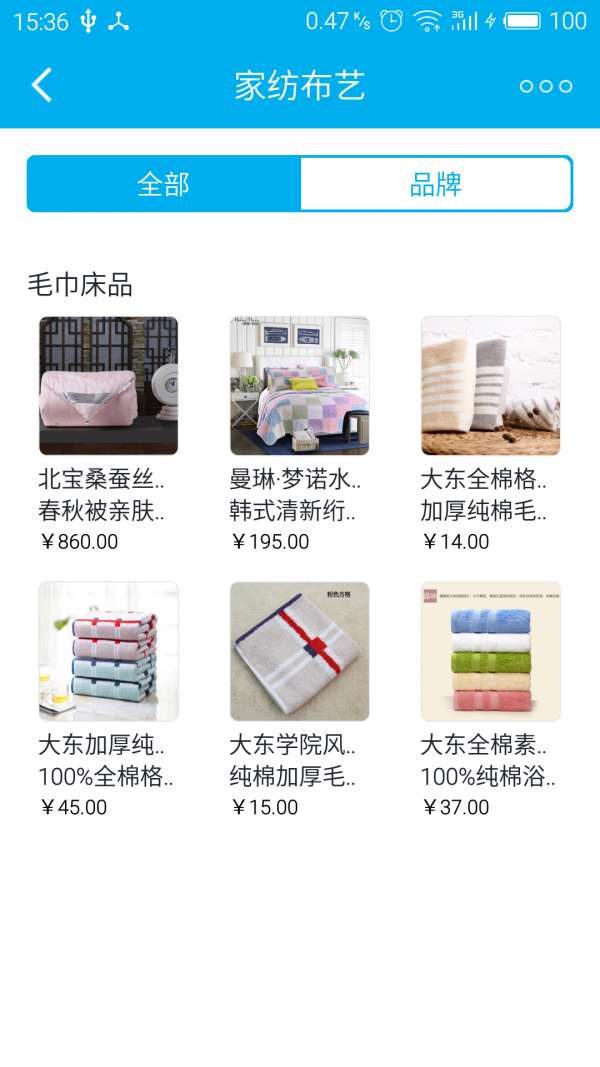View the 大东全棉格 towel priced ¥14.00
The image size is (600, 1067).
pos(490,386)
